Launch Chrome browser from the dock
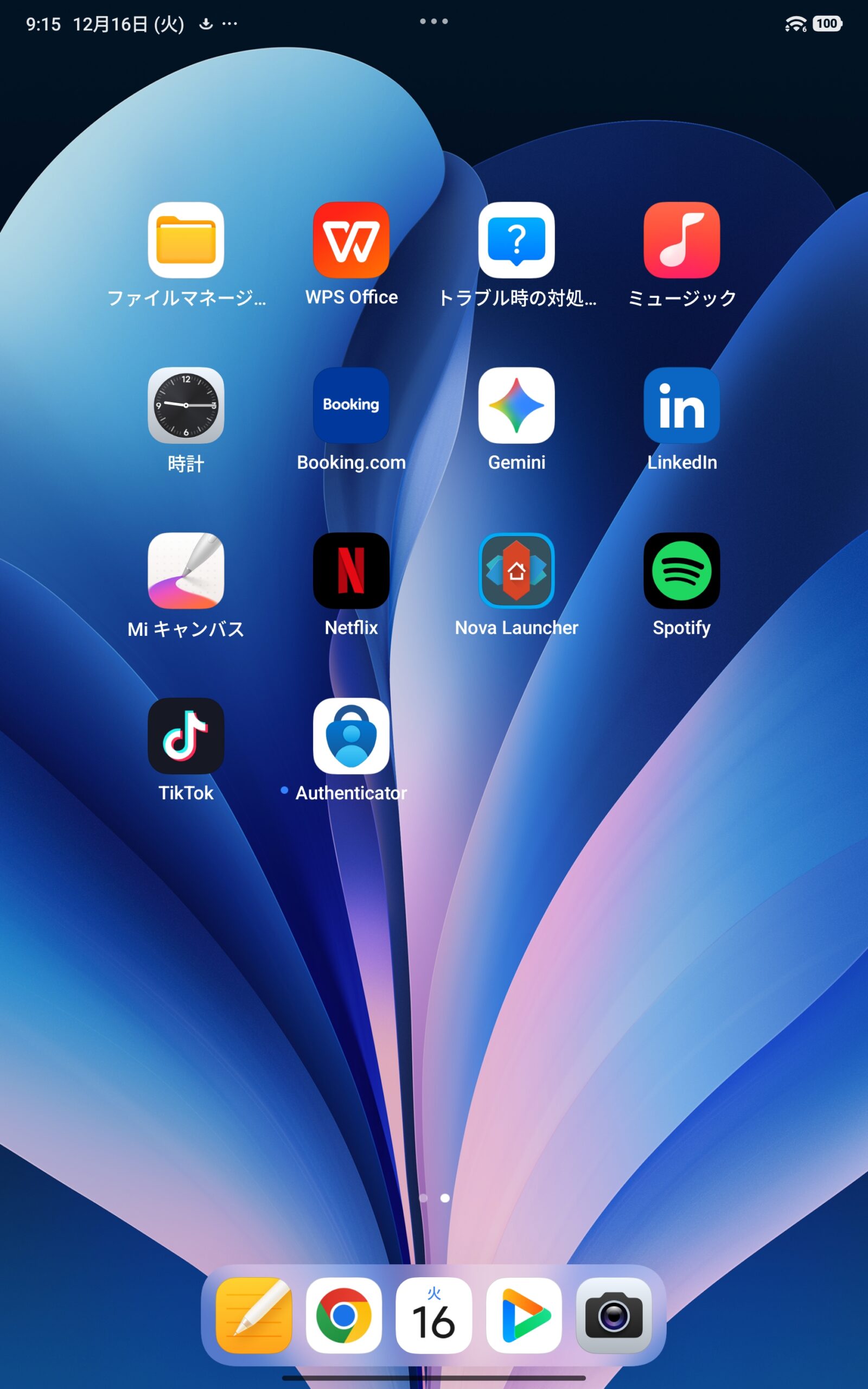This screenshot has height=1389, width=868. coord(343,1315)
